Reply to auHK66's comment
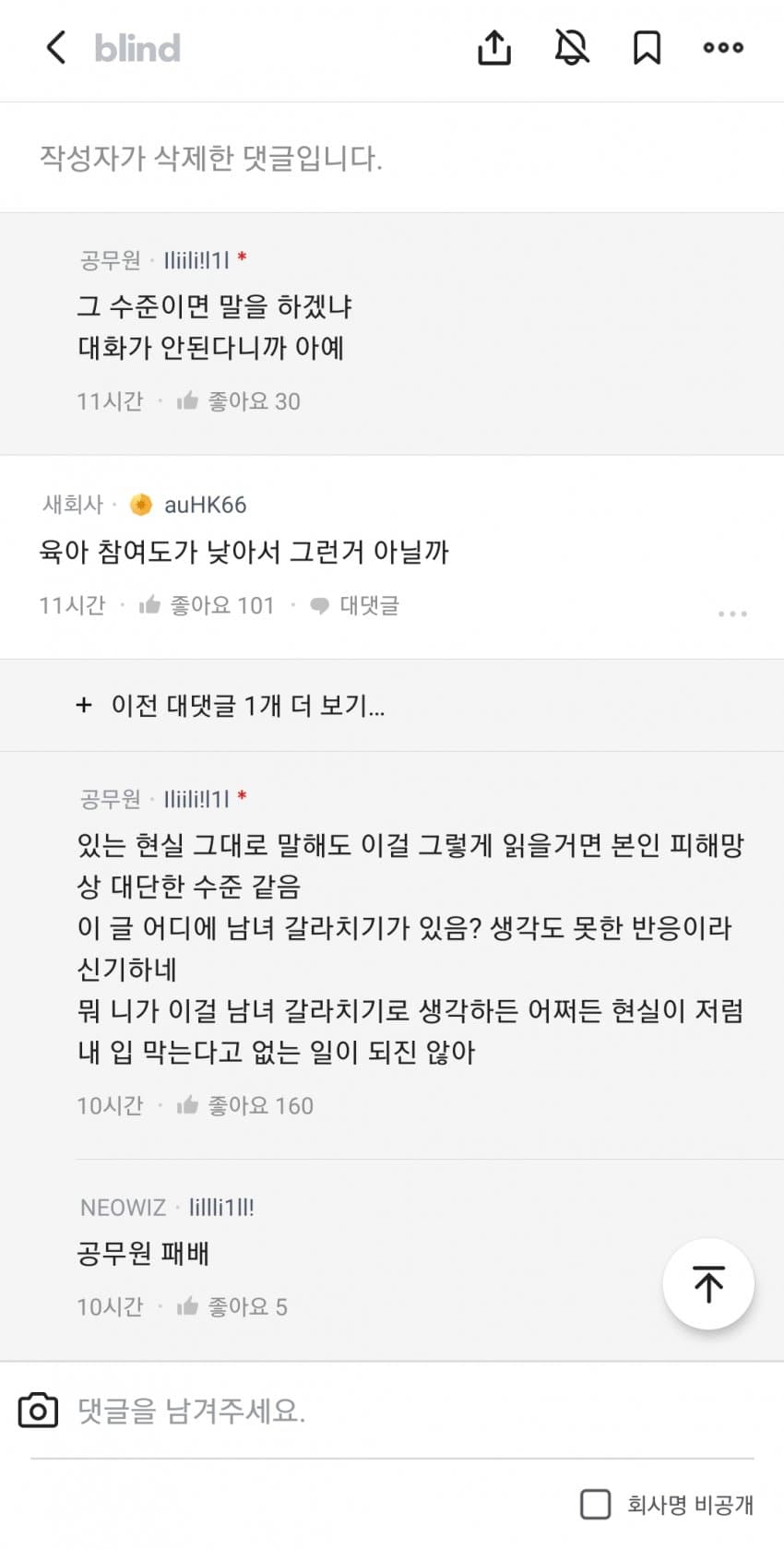 pos(356,605)
